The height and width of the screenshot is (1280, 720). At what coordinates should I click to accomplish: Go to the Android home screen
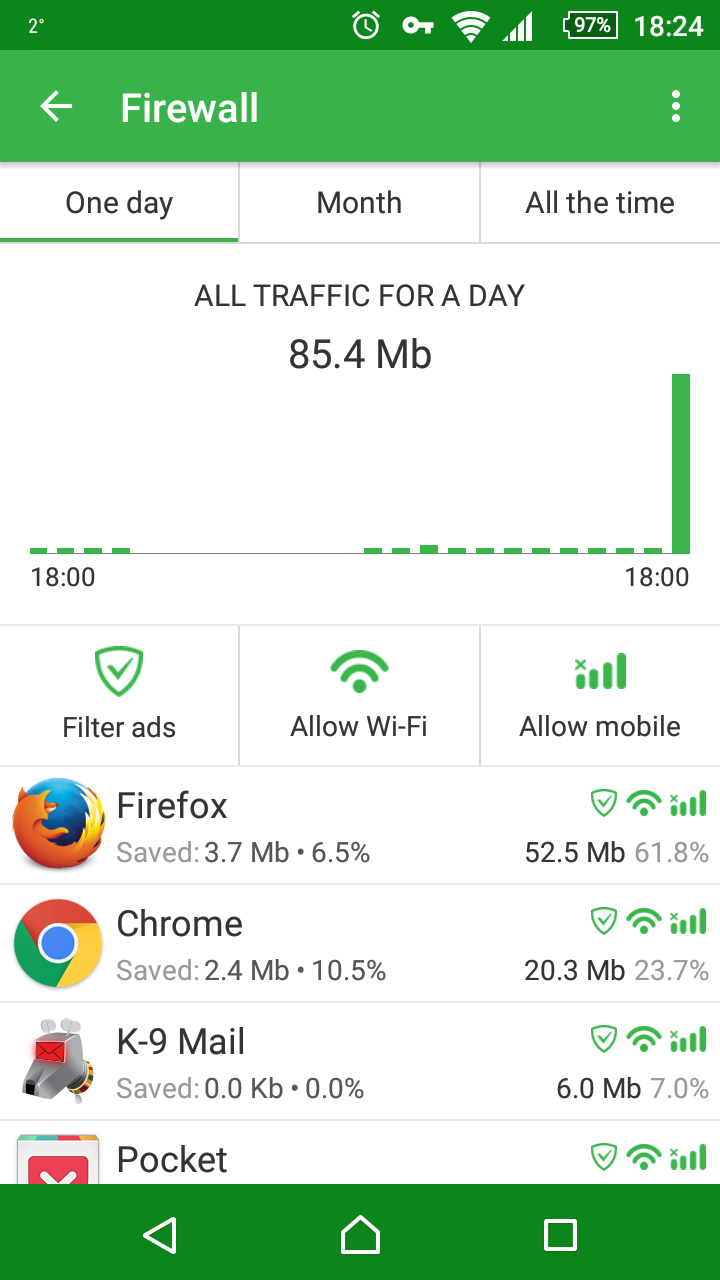click(x=360, y=1234)
